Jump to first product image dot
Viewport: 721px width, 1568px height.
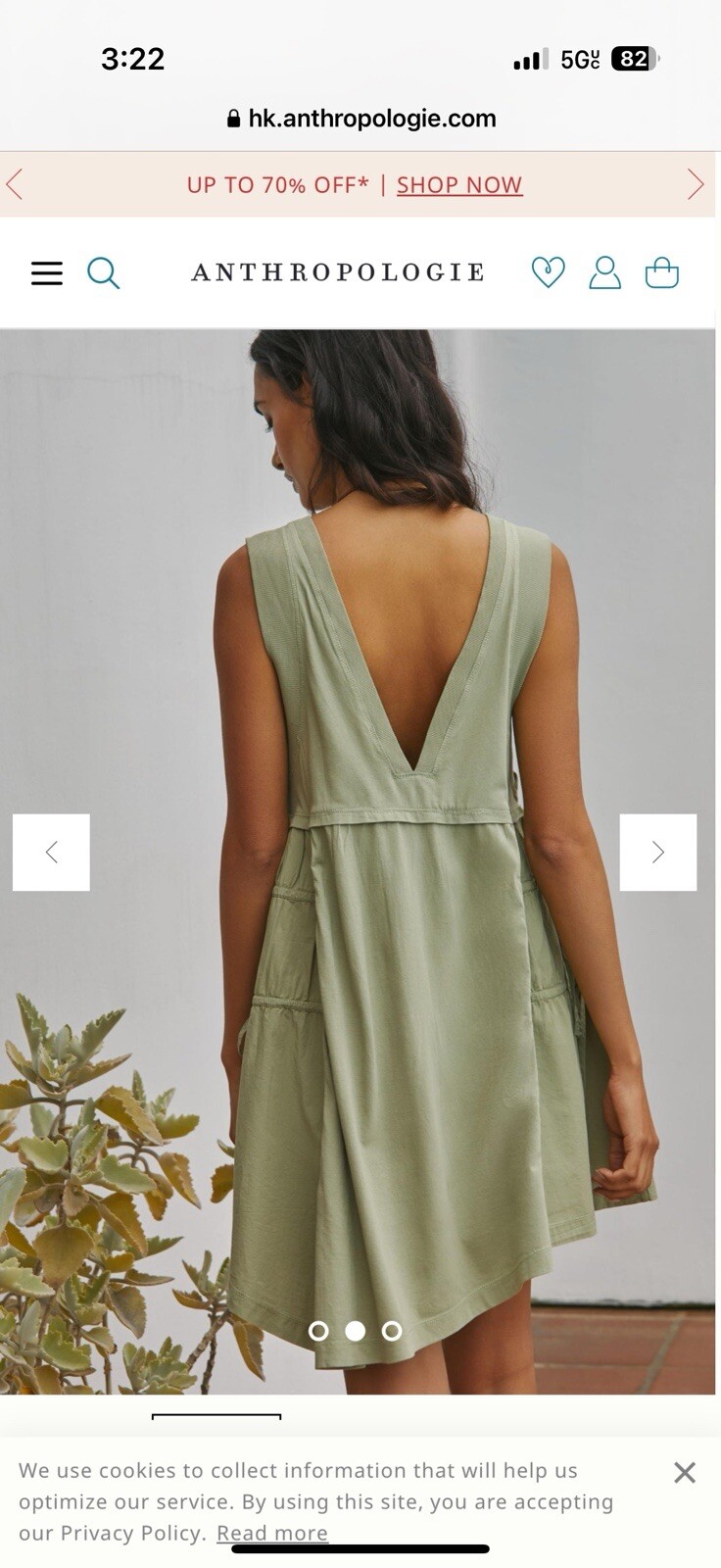pos(318,1331)
